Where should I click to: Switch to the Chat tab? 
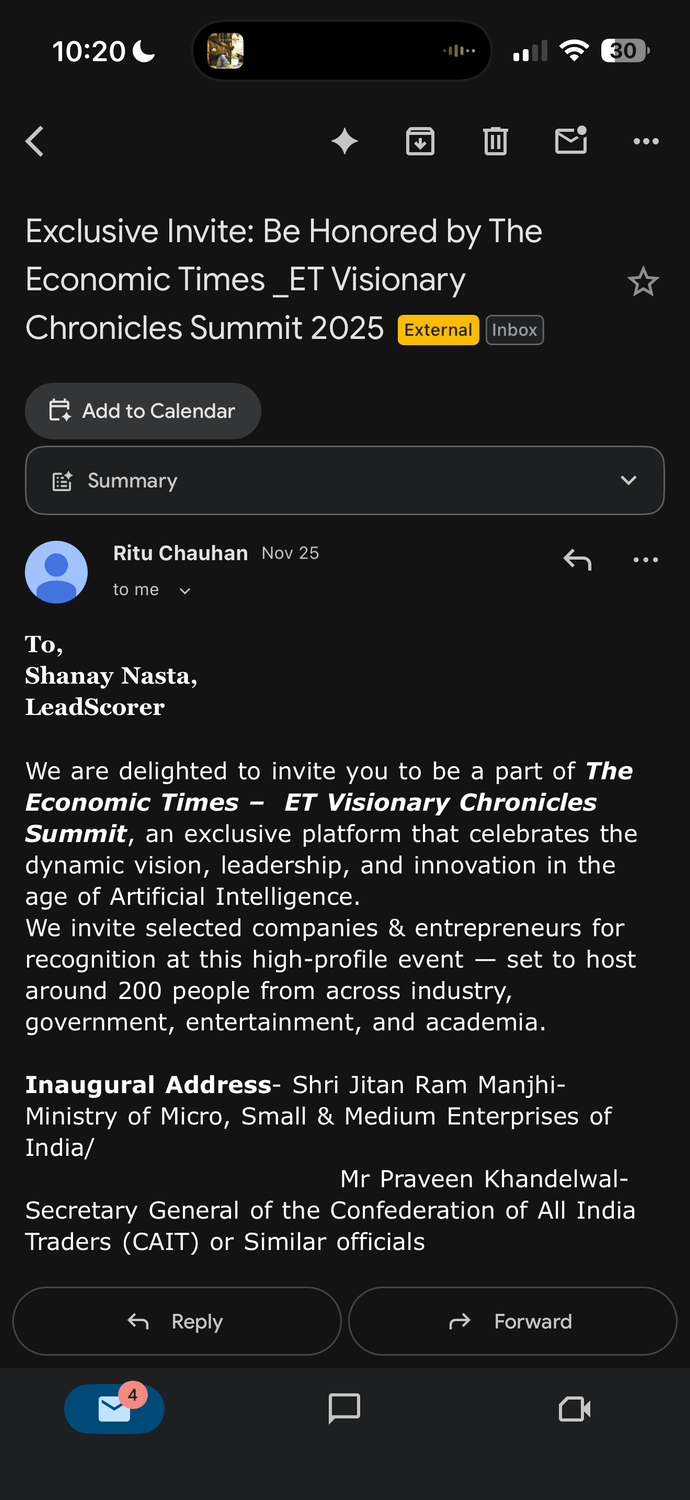344,1409
